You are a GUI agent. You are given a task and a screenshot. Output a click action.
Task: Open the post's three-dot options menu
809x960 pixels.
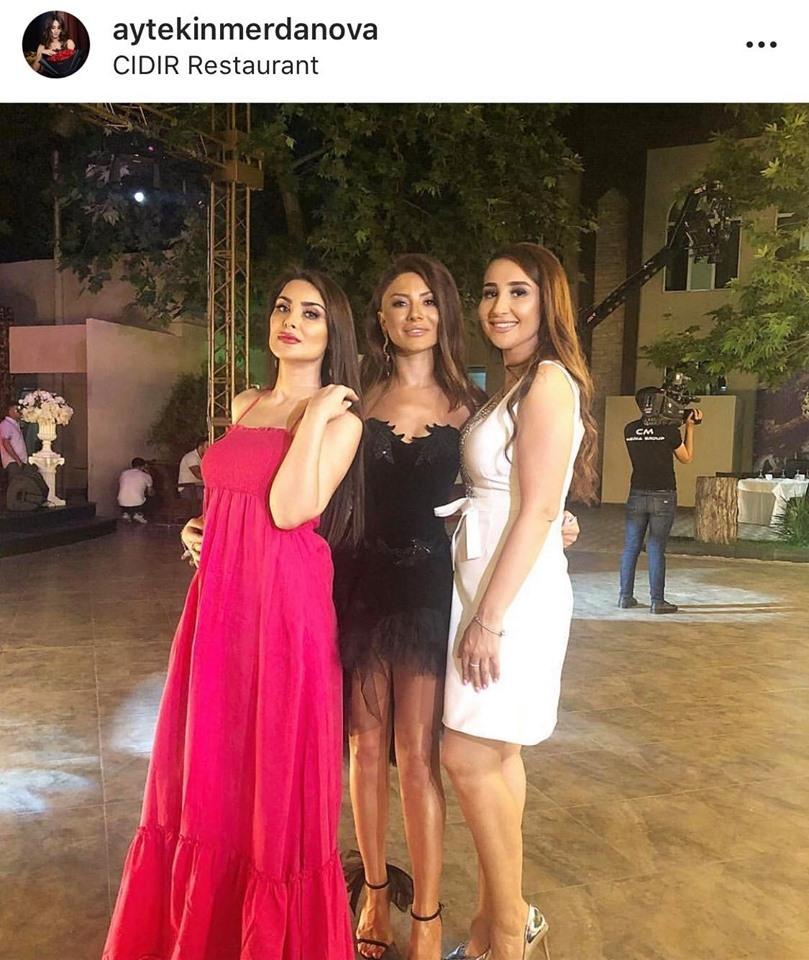click(x=761, y=45)
